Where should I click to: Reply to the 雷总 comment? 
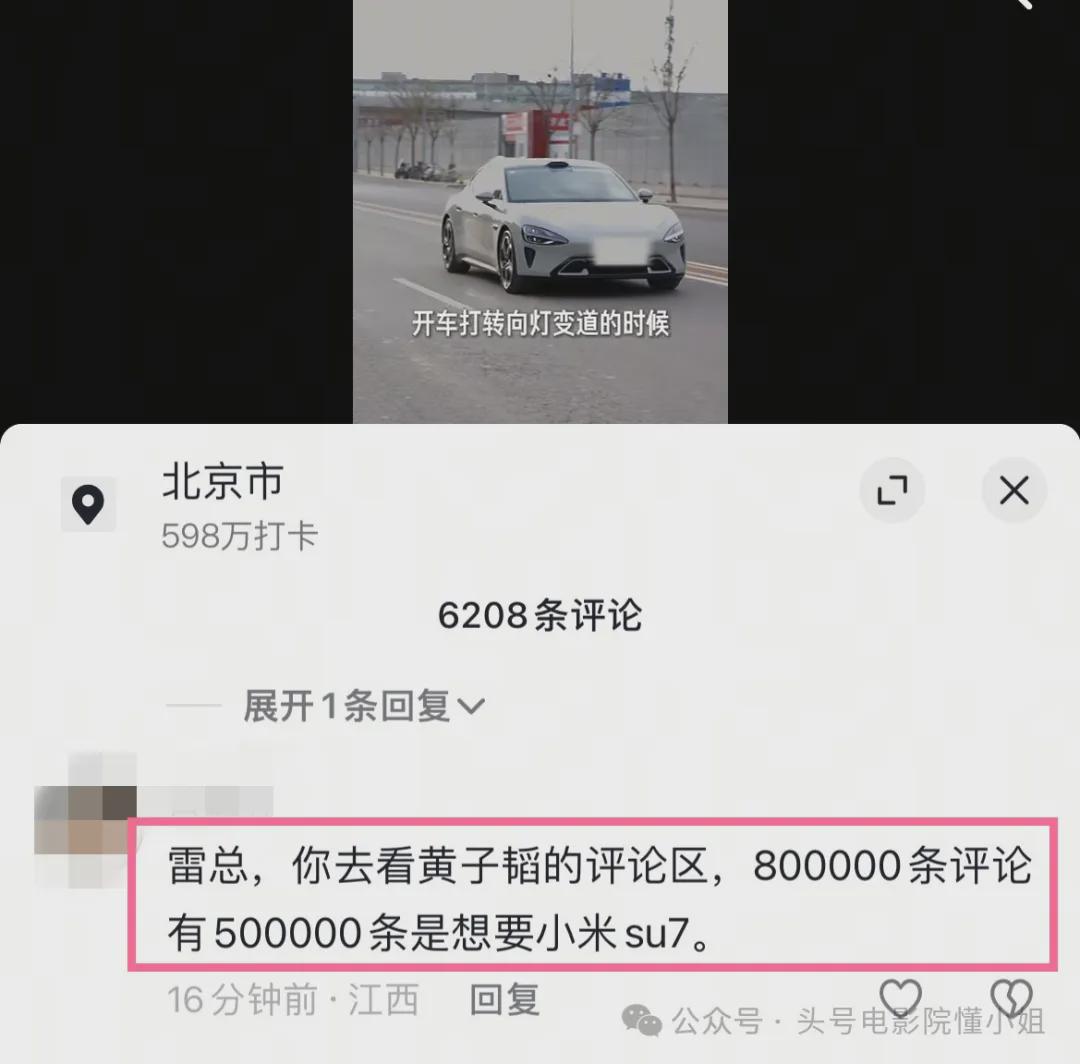pyautogui.click(x=505, y=999)
